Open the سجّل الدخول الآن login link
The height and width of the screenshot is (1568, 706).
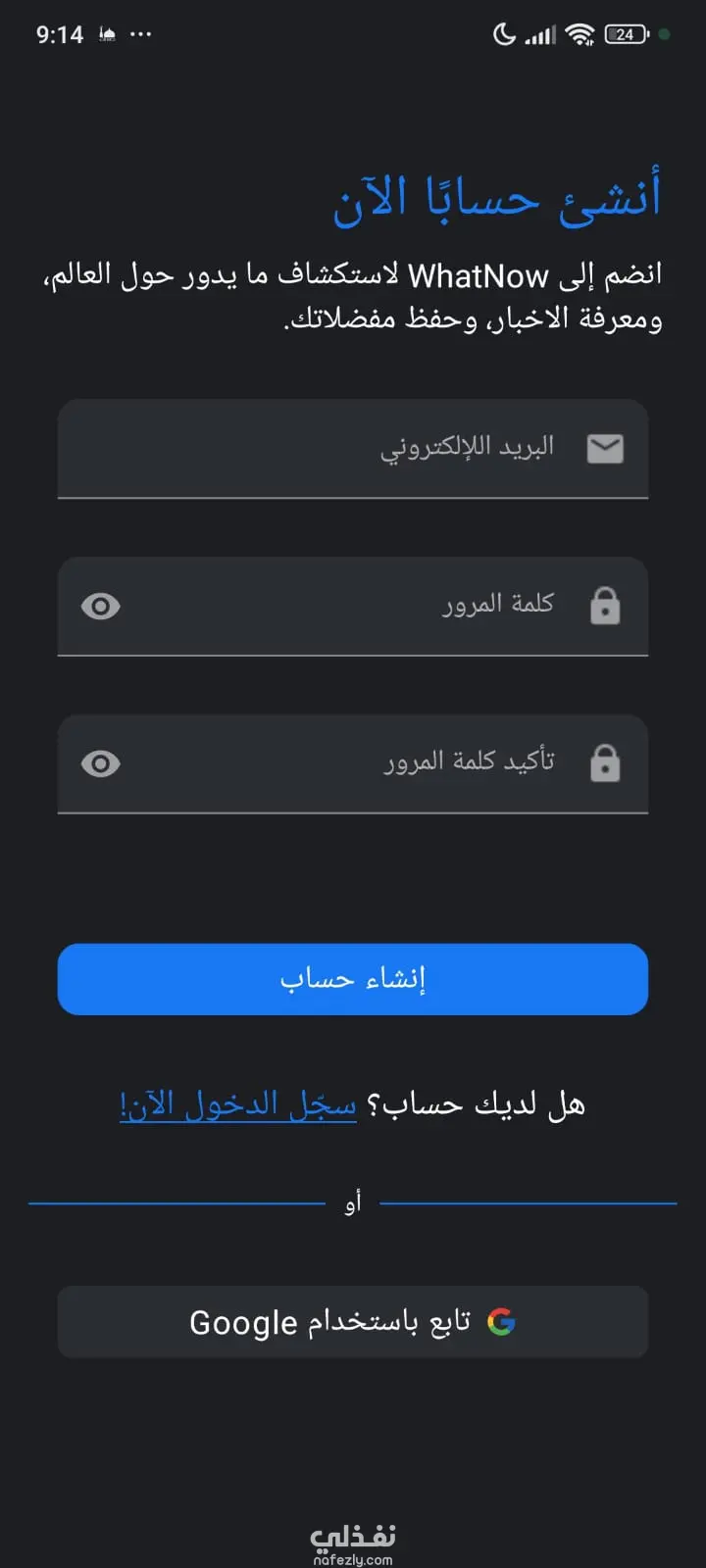pyautogui.click(x=237, y=1105)
